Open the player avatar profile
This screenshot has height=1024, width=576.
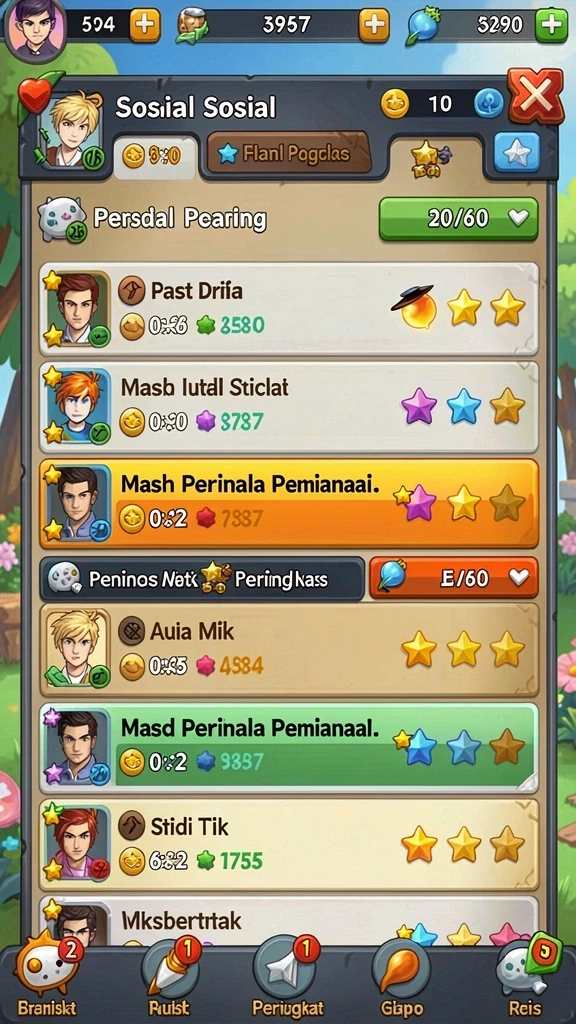pyautogui.click(x=34, y=30)
